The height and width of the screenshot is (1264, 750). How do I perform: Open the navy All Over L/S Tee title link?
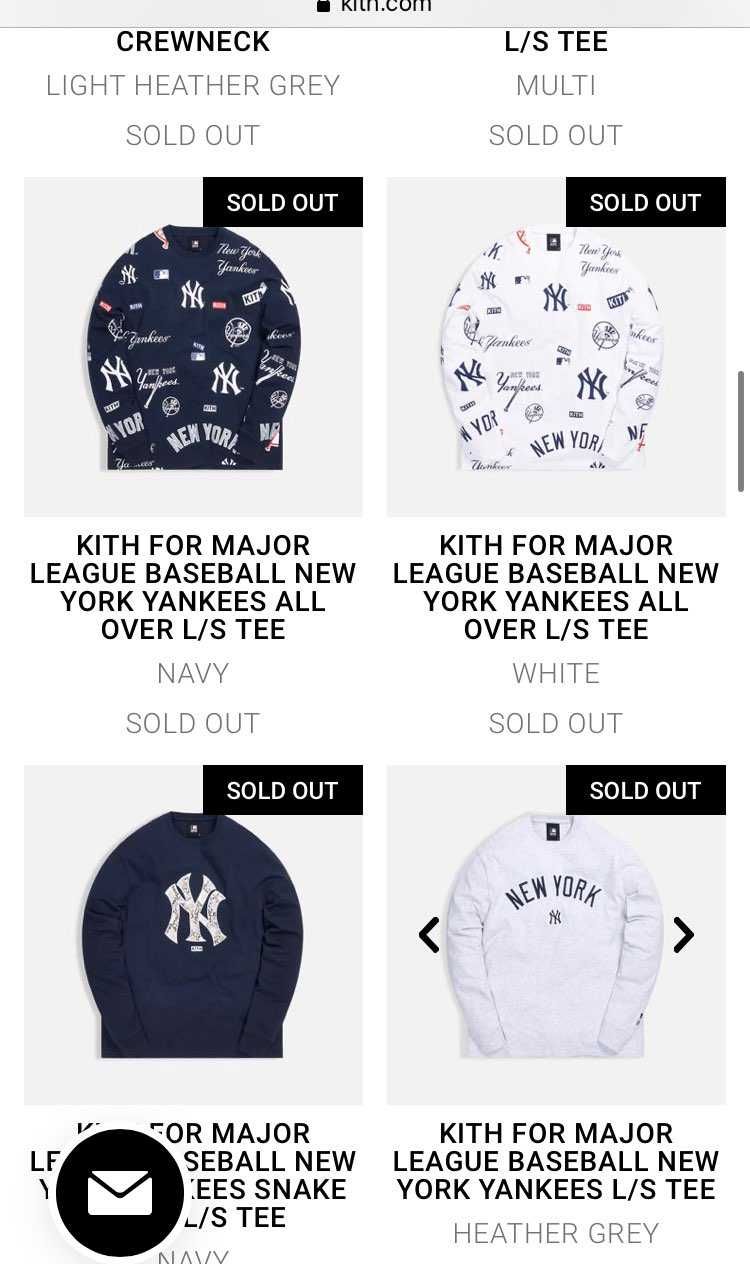coord(193,587)
